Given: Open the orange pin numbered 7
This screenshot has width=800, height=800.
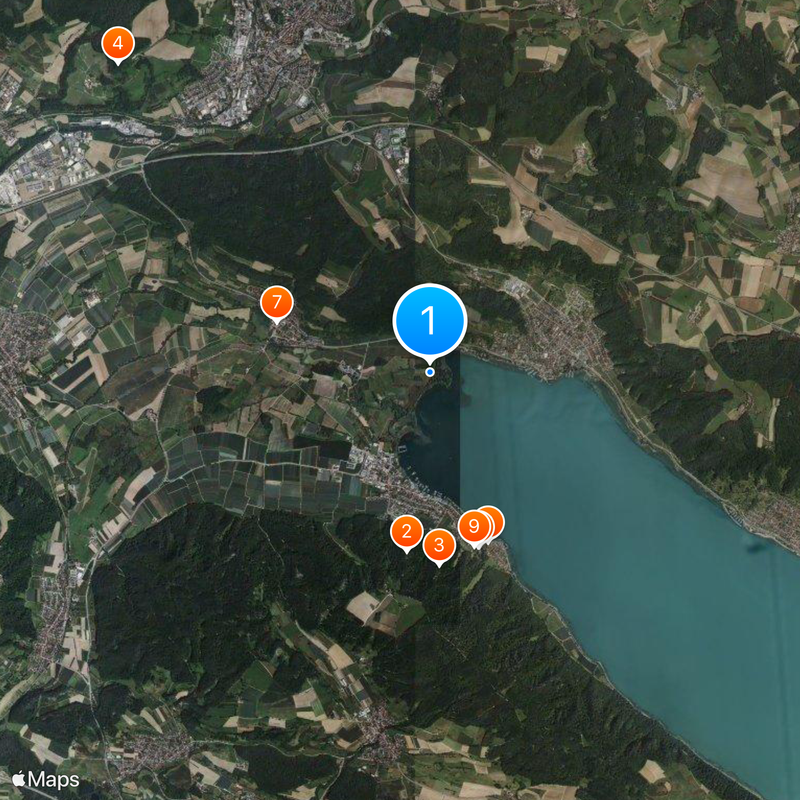Looking at the screenshot, I should click(x=276, y=302).
